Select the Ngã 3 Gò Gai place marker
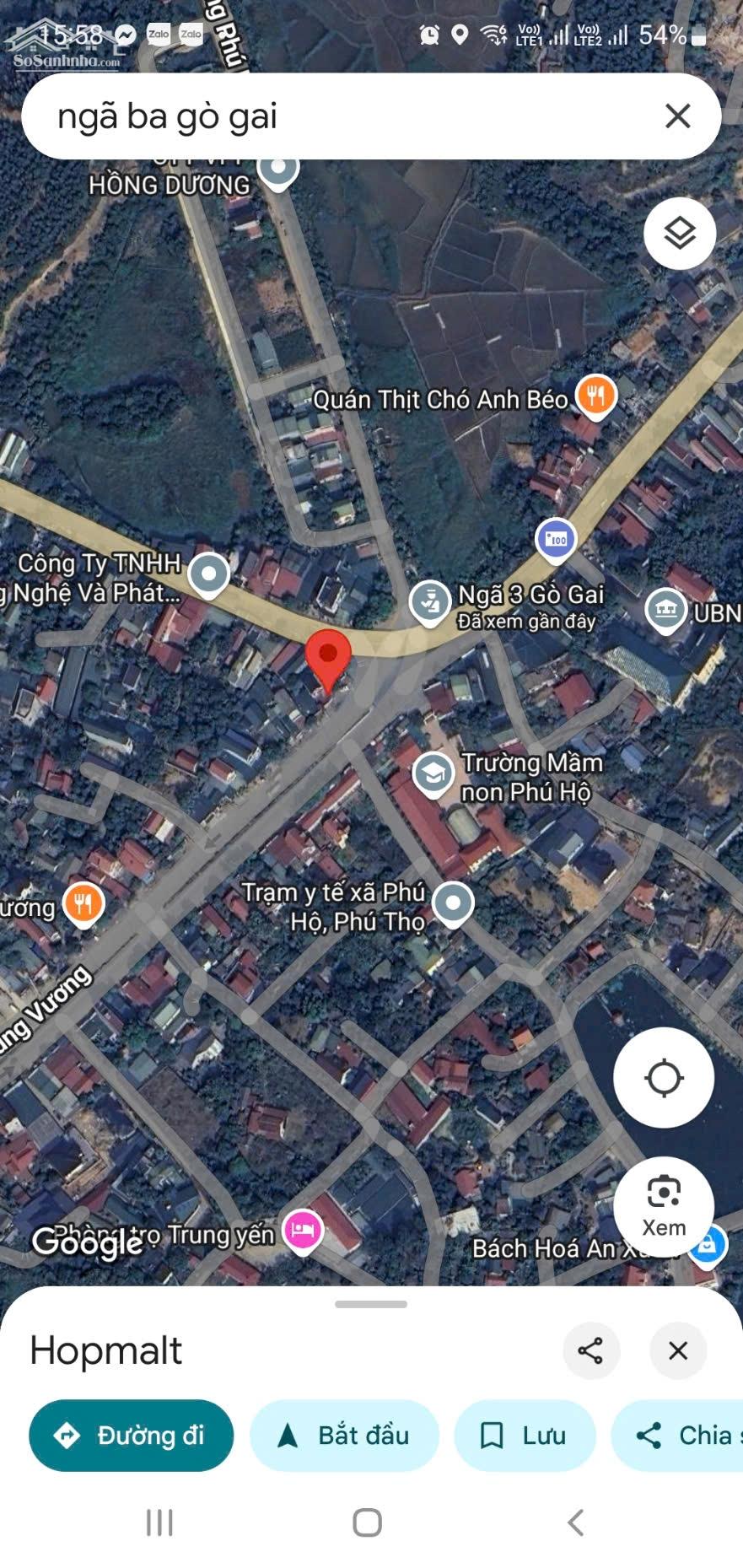The height and width of the screenshot is (1568, 743). coord(430,603)
